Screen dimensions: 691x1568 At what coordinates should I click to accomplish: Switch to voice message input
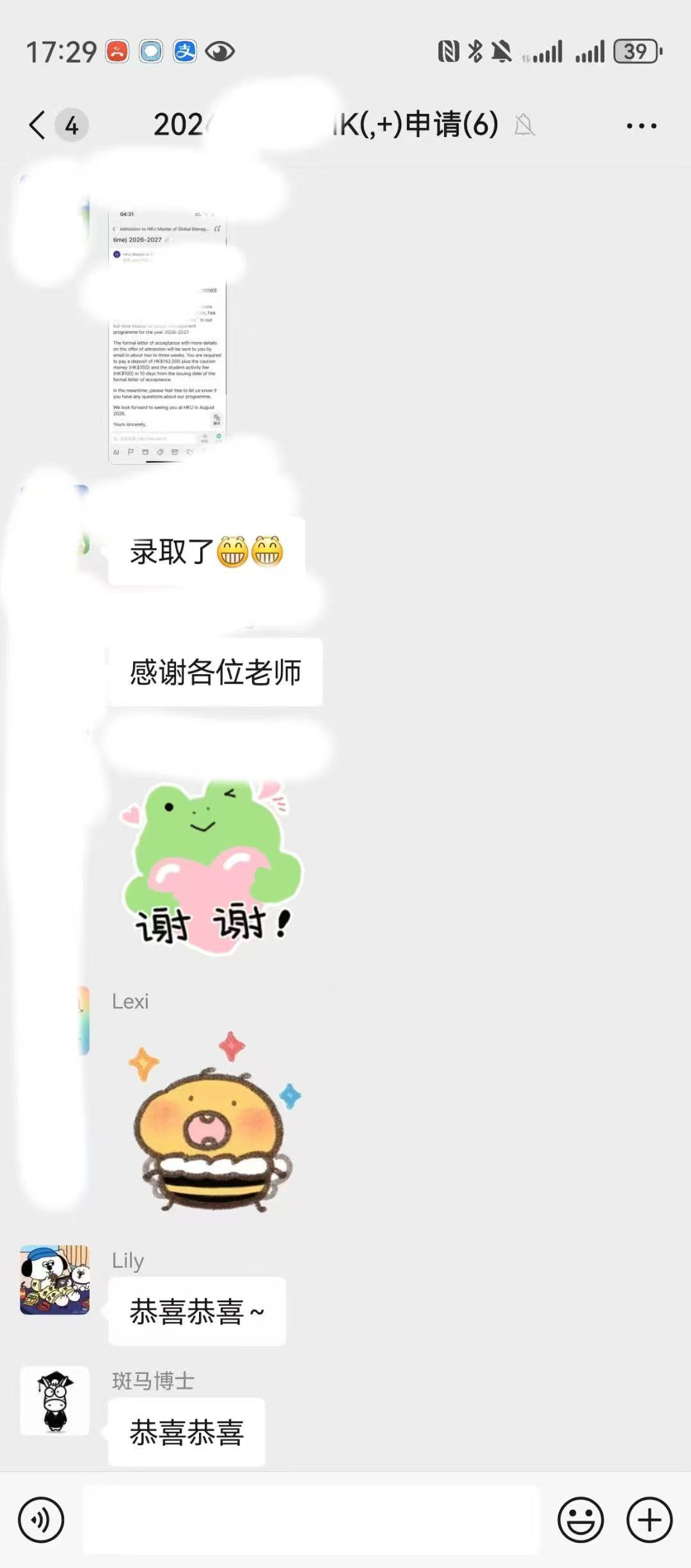point(41,1519)
